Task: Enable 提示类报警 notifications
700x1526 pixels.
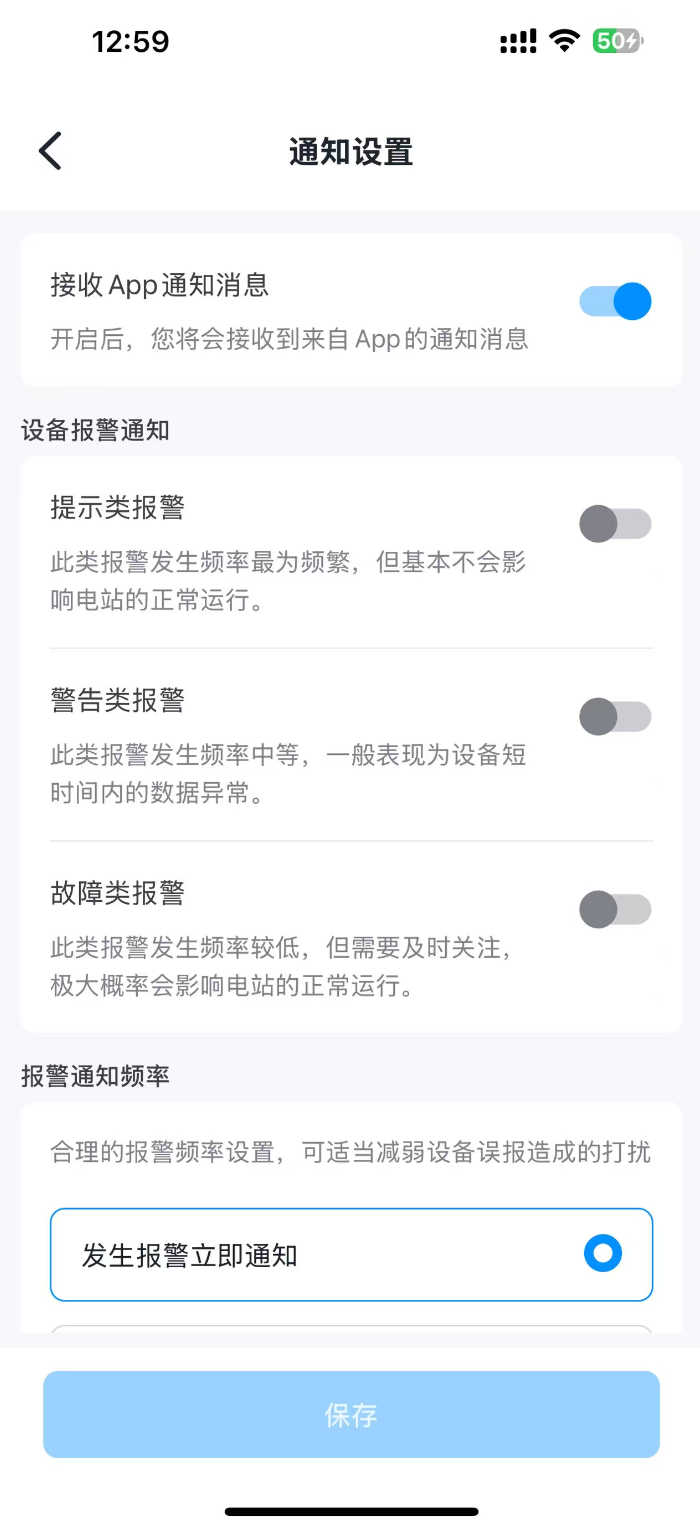Action: 615,524
